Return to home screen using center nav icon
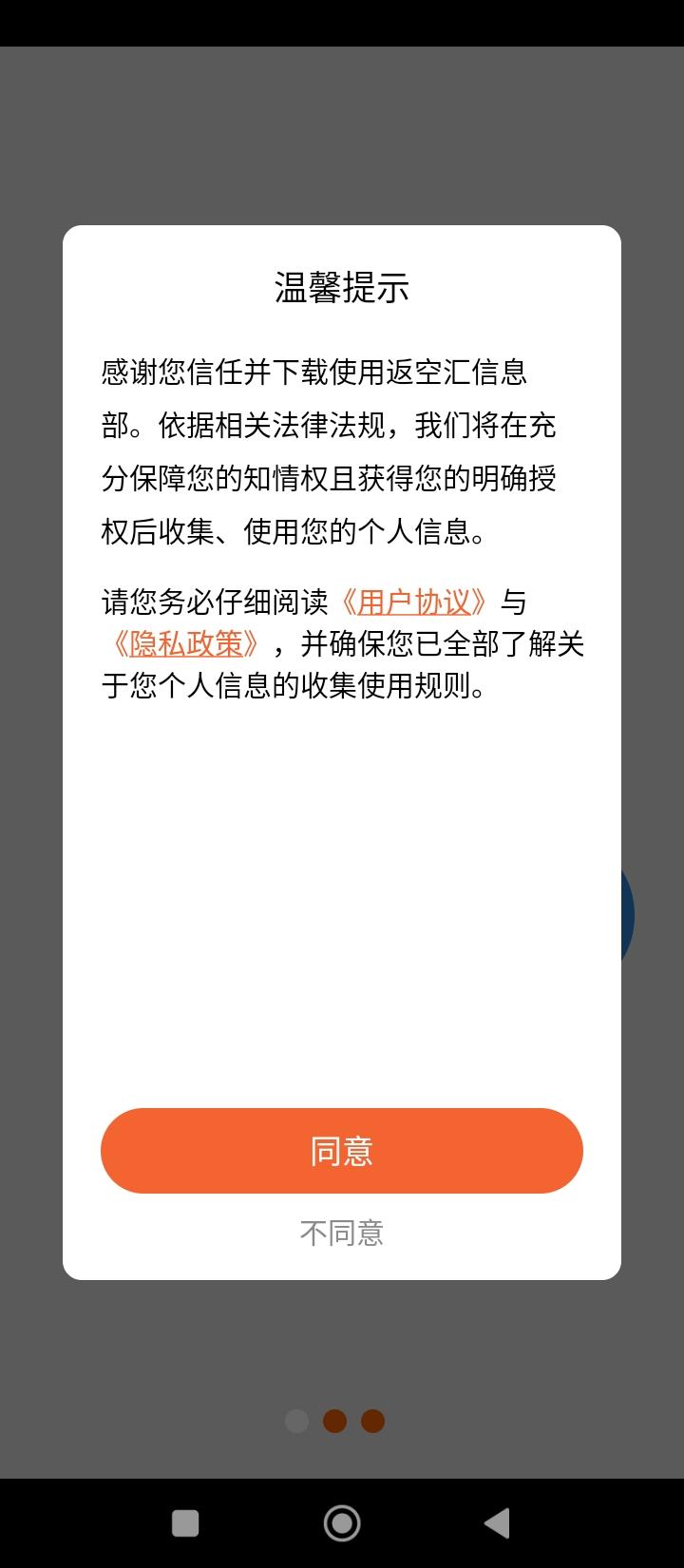This screenshot has width=684, height=1568. [342, 1521]
